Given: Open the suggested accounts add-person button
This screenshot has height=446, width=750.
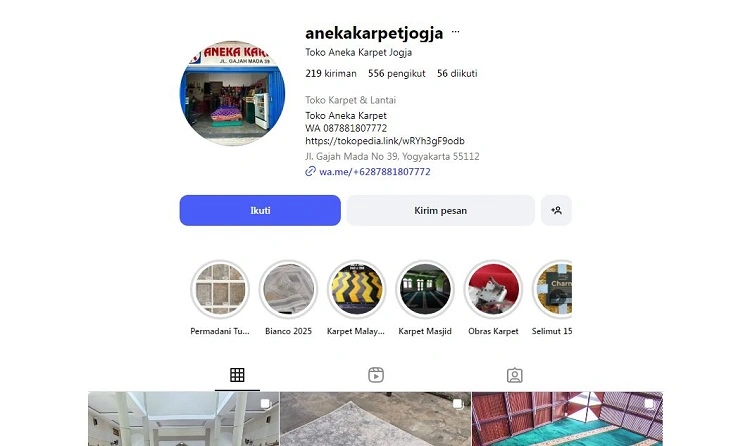Looking at the screenshot, I should coord(556,210).
